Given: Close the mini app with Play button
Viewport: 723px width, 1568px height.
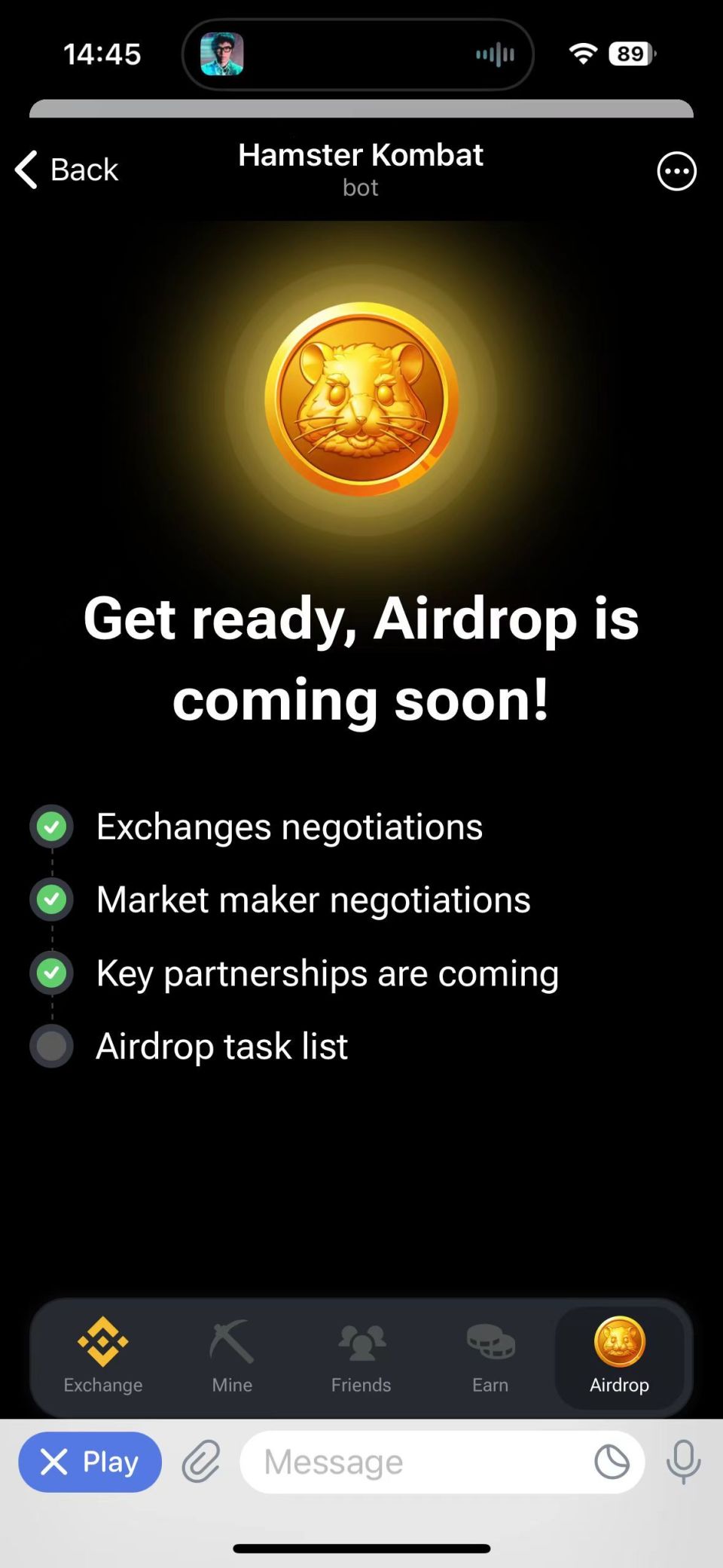Looking at the screenshot, I should tap(90, 1462).
